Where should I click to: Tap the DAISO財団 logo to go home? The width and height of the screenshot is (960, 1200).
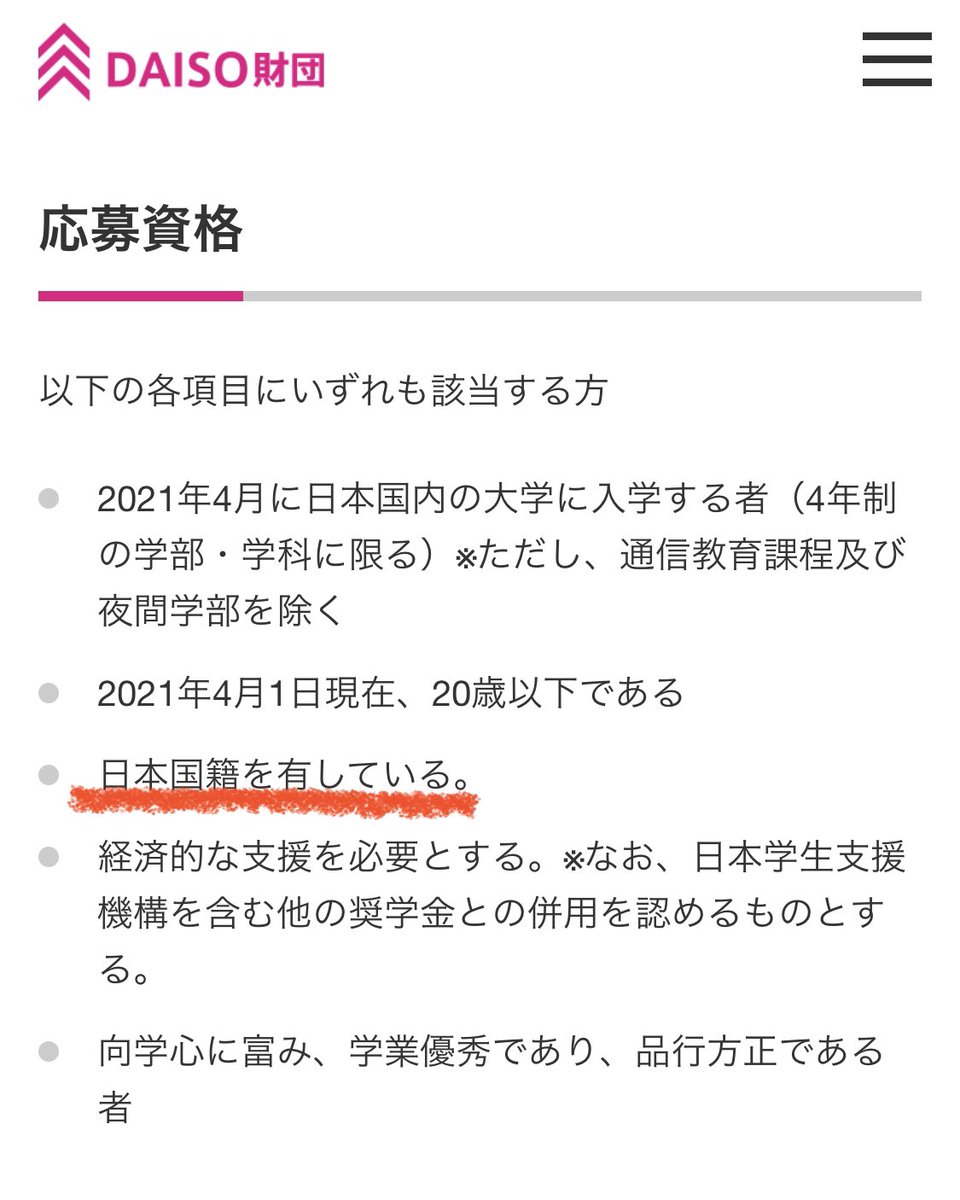tap(181, 63)
